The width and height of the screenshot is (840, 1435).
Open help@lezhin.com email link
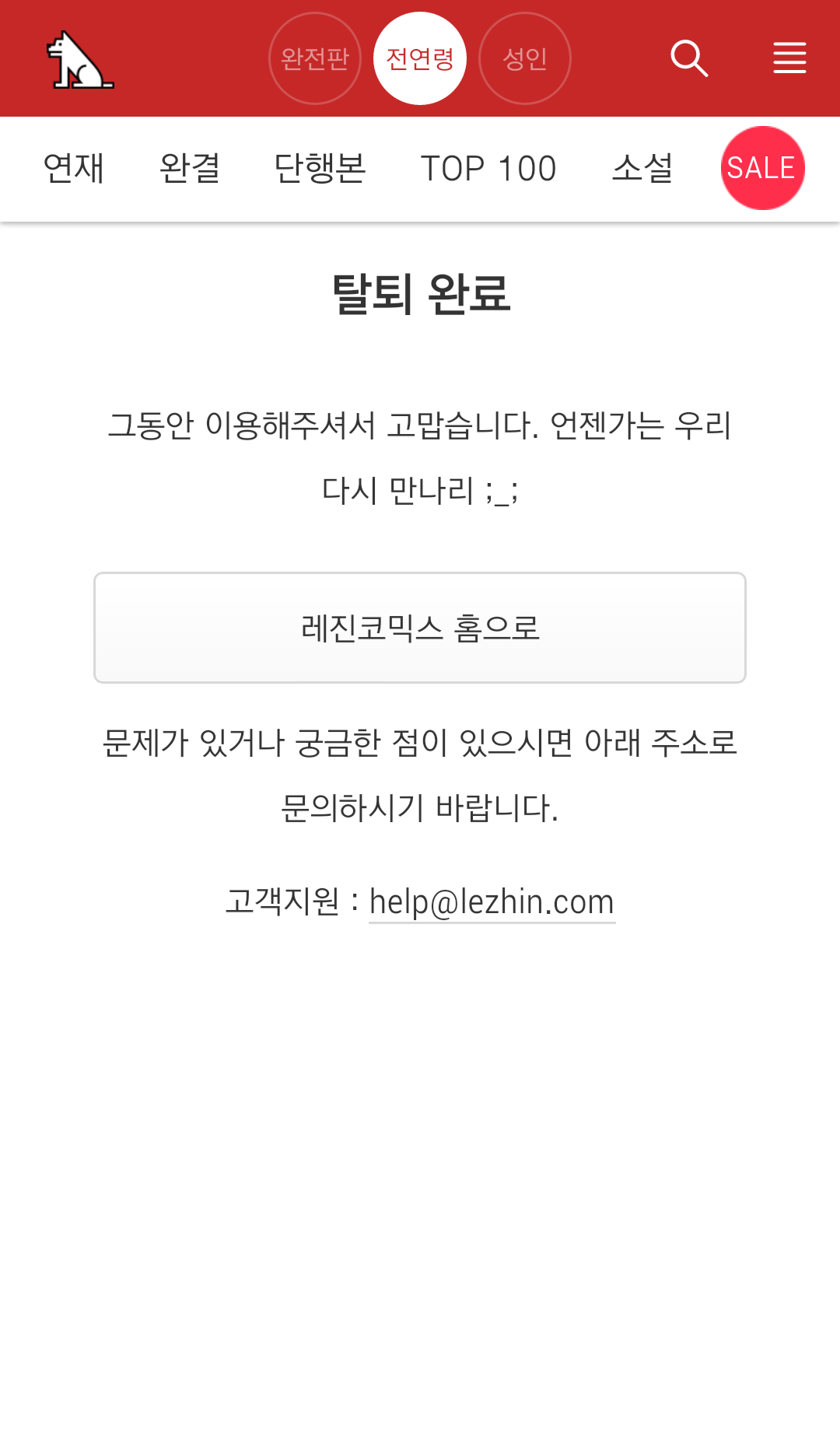(492, 902)
